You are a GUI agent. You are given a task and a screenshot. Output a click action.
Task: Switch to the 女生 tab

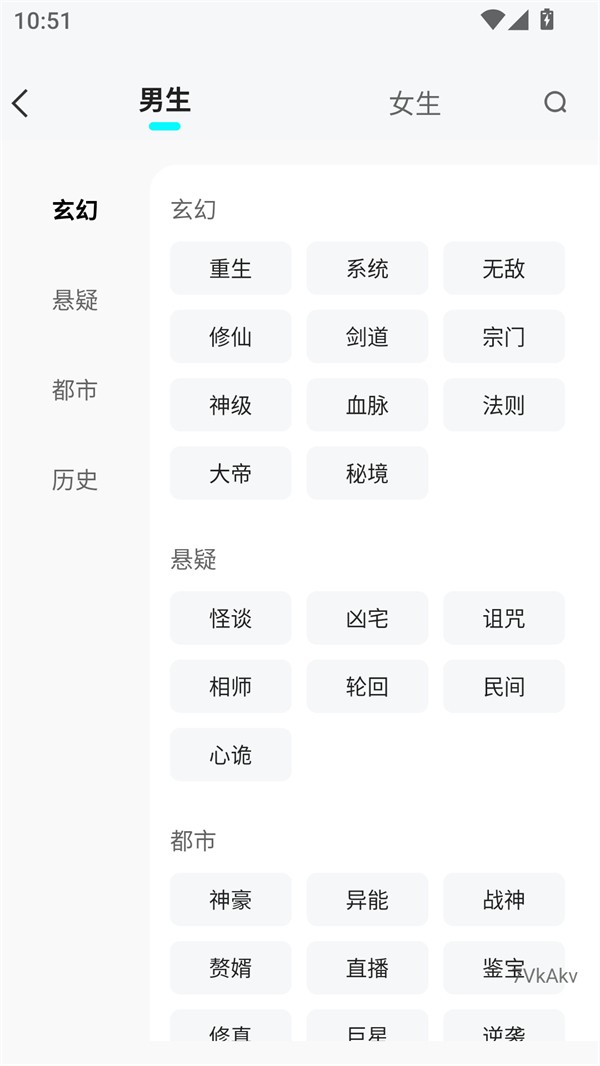(414, 103)
